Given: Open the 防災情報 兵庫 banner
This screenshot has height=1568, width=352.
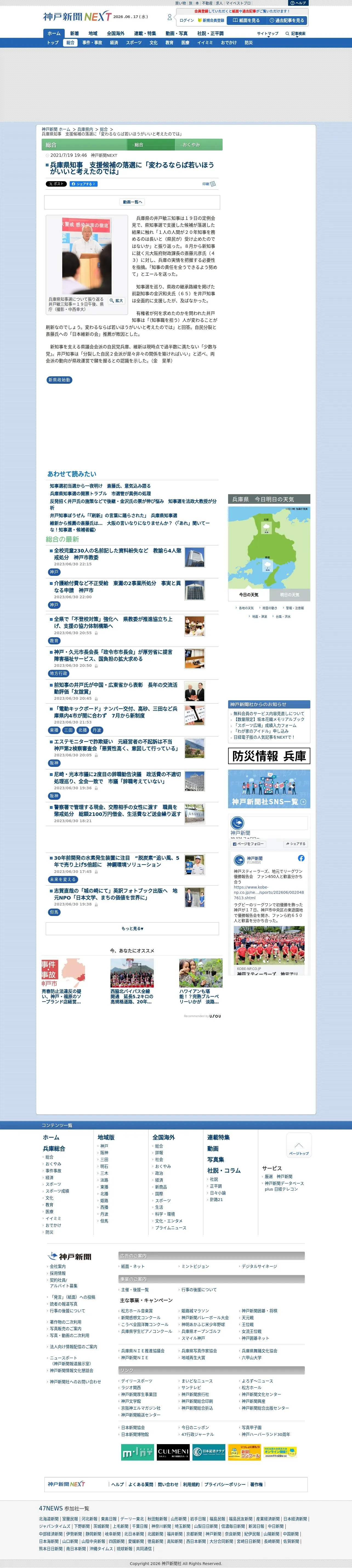Looking at the screenshot, I should [269, 755].
